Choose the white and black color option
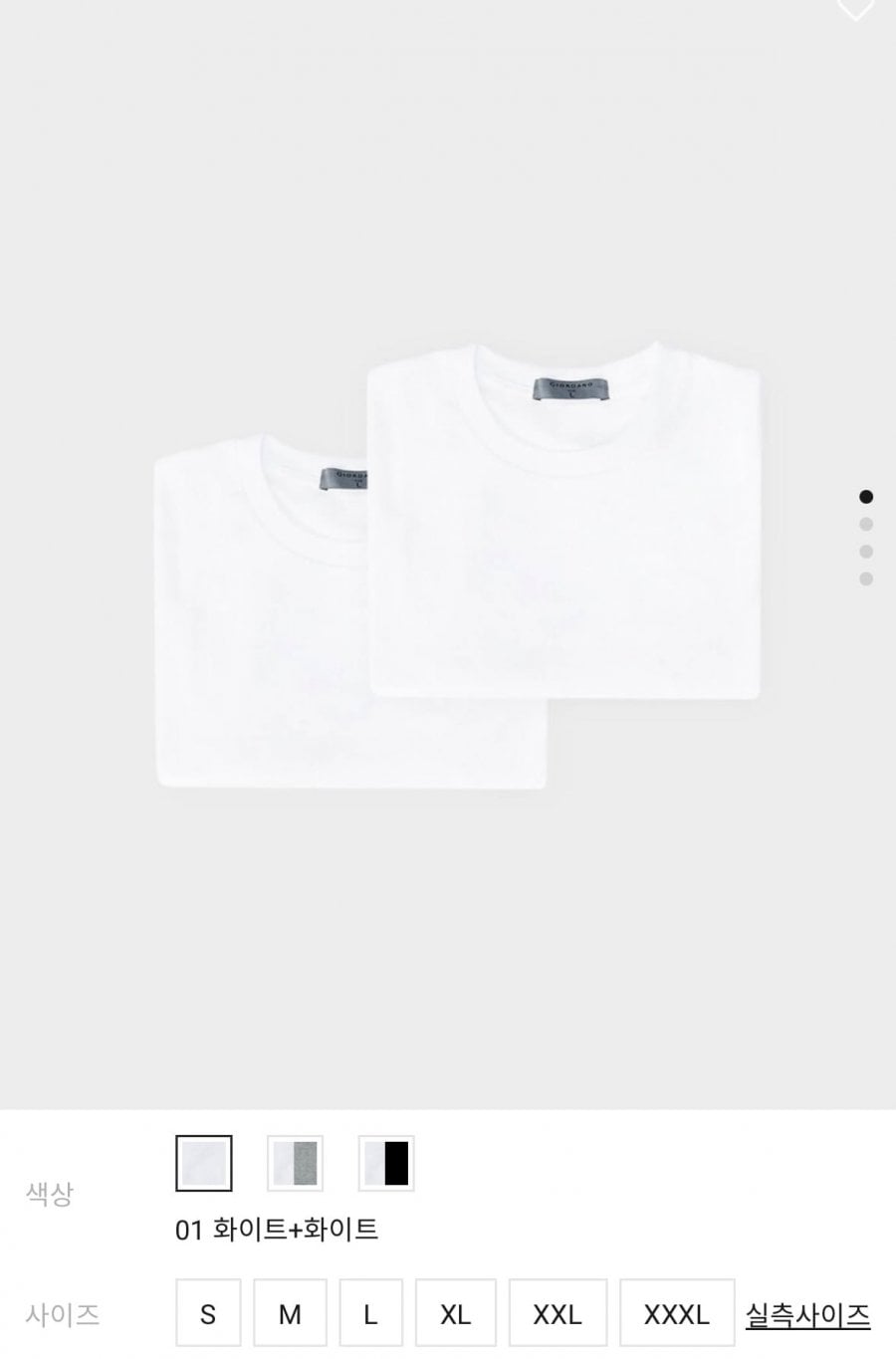The image size is (896, 1359). pyautogui.click(x=386, y=1163)
